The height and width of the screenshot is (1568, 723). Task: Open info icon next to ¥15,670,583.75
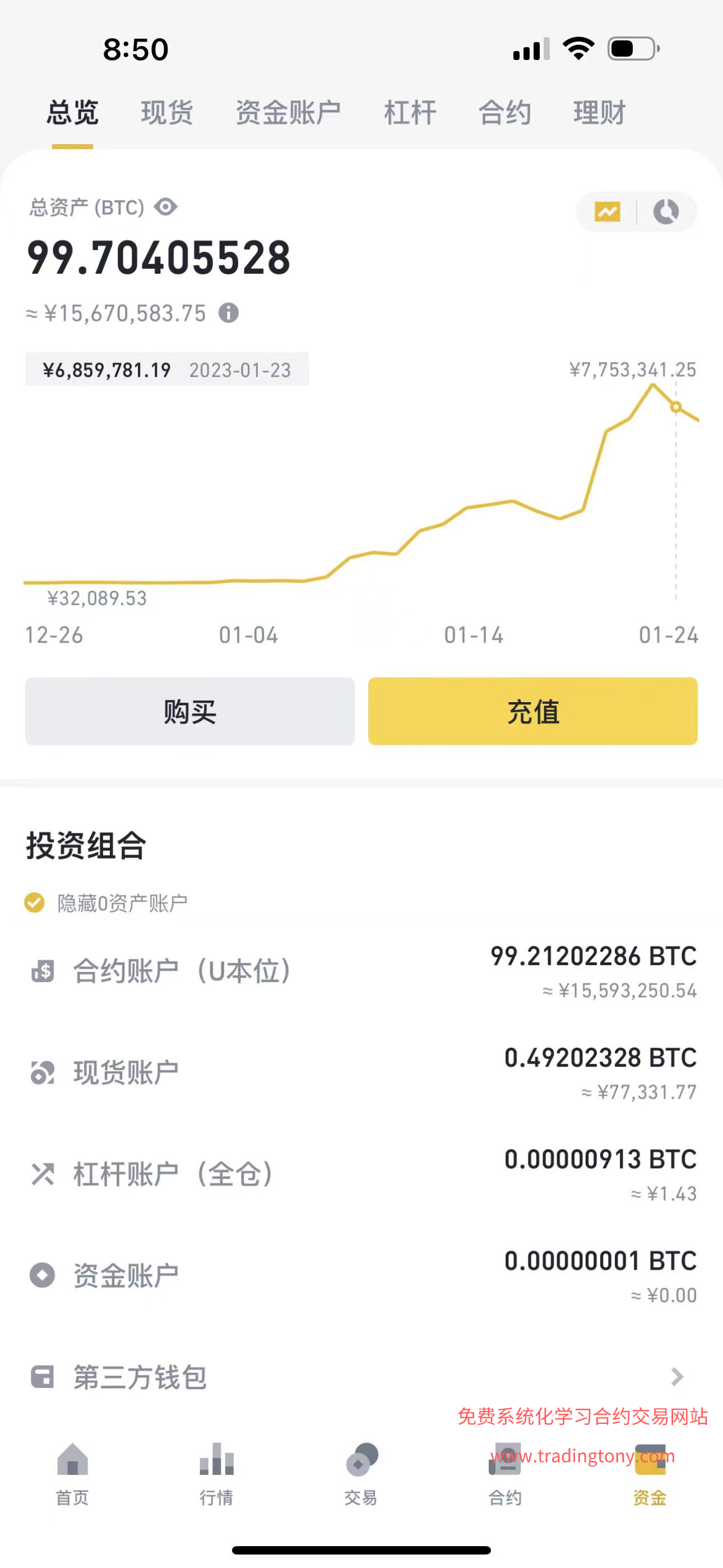point(229,313)
